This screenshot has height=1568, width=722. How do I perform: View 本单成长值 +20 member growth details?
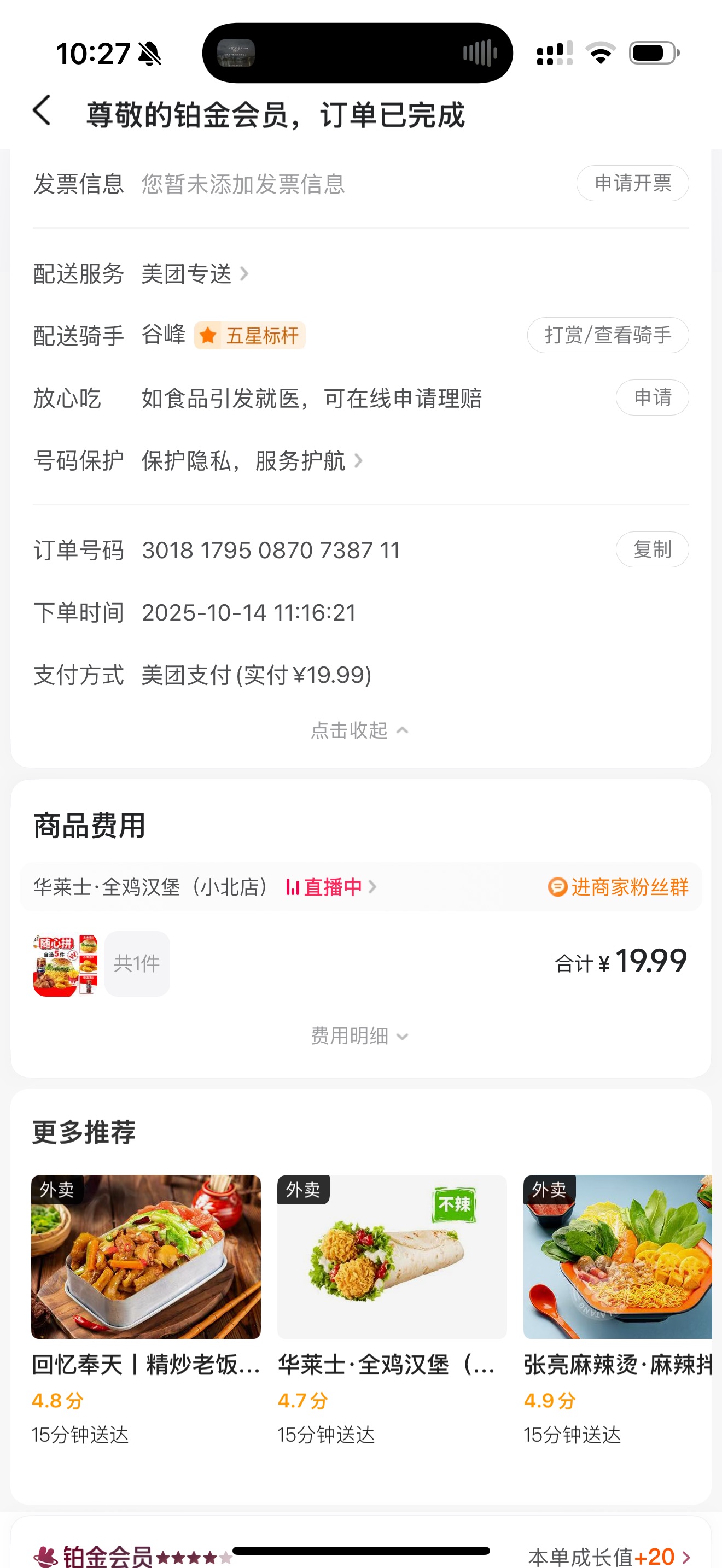609,1556
